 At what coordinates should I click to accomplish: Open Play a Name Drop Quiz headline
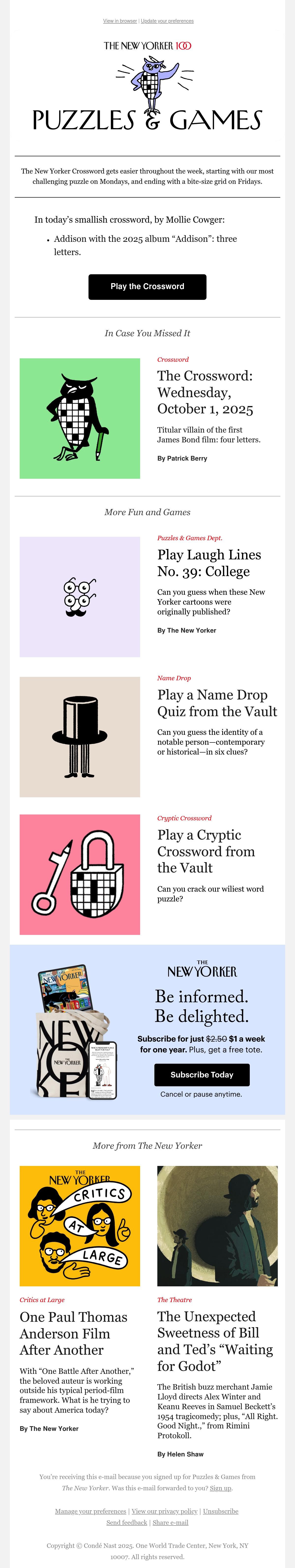click(217, 703)
